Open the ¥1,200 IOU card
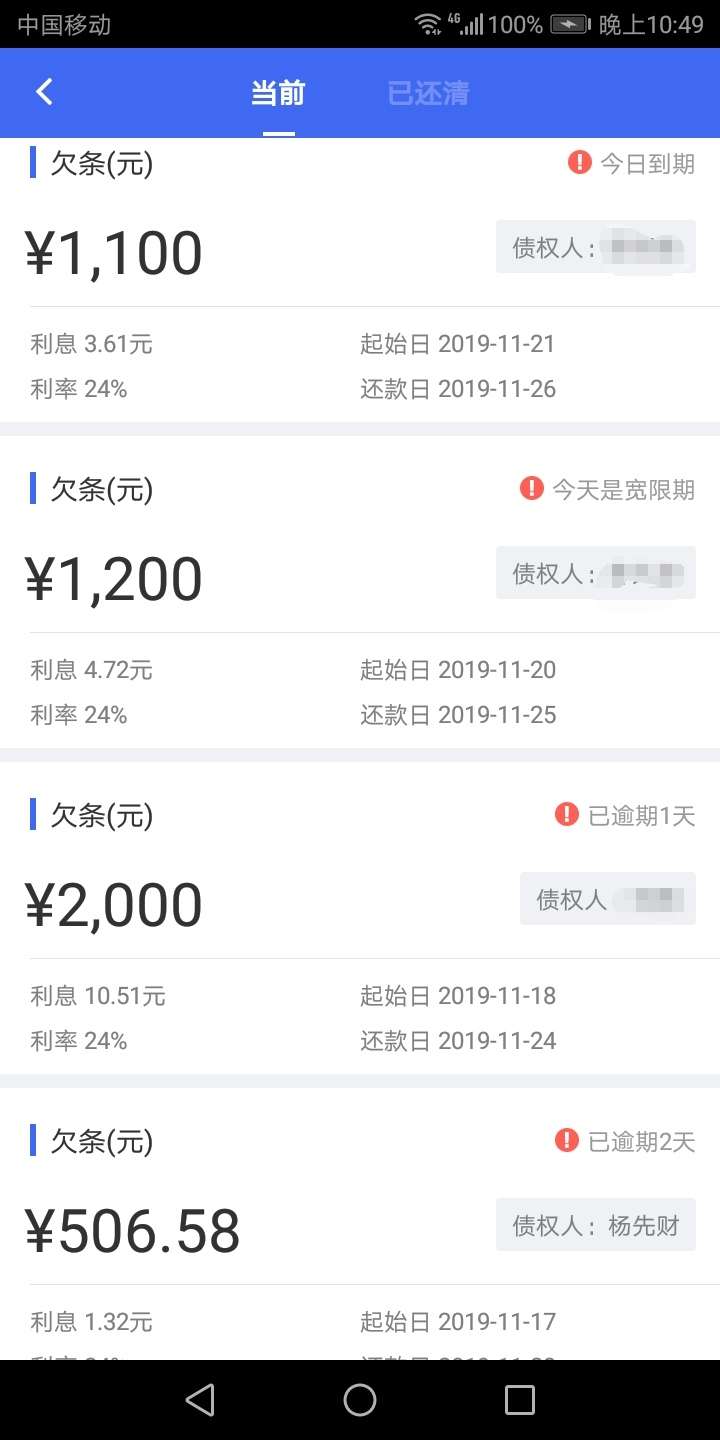 (x=360, y=592)
